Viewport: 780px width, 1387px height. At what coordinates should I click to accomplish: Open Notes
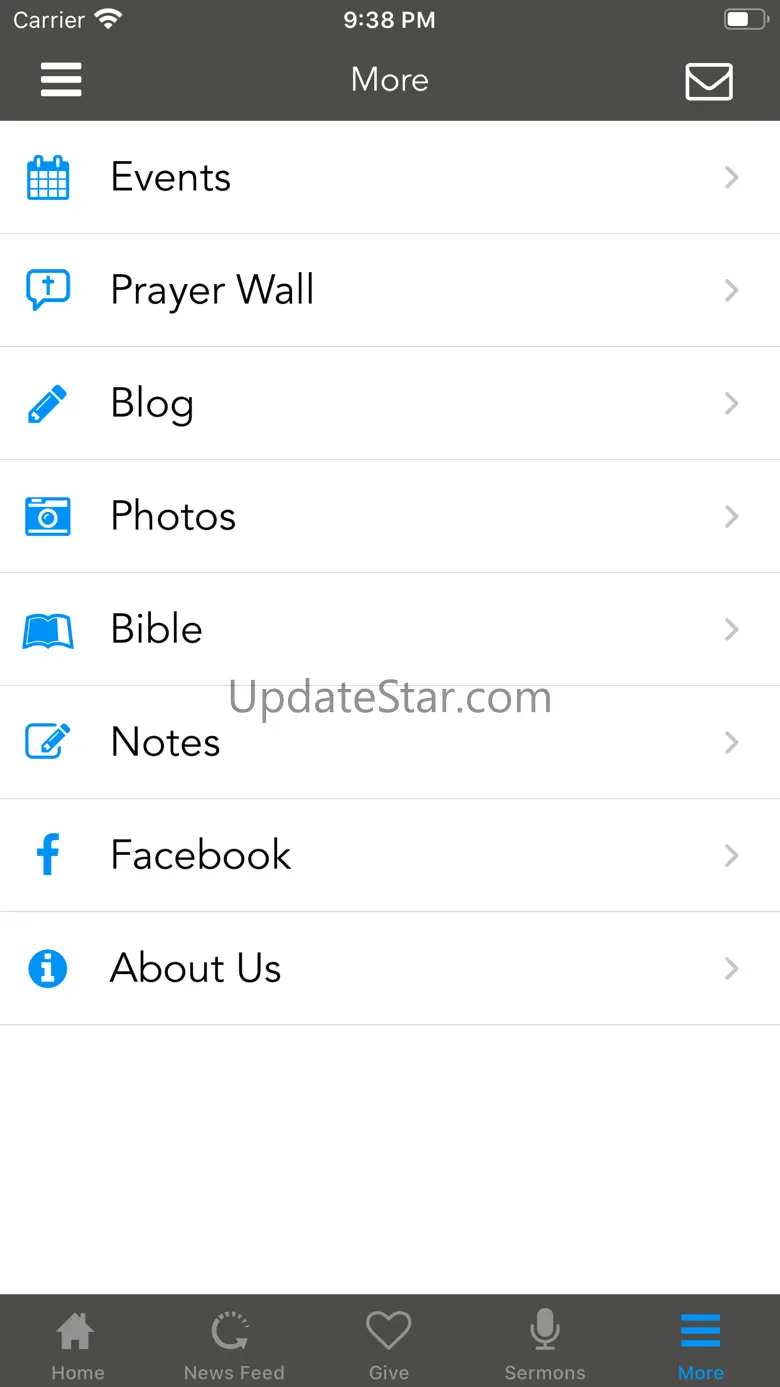[390, 742]
